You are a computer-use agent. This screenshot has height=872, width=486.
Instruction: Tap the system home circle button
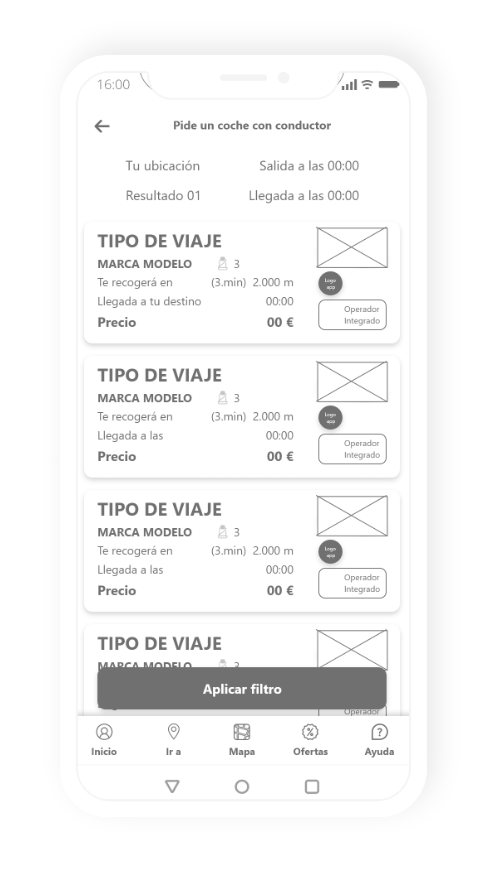tap(242, 786)
